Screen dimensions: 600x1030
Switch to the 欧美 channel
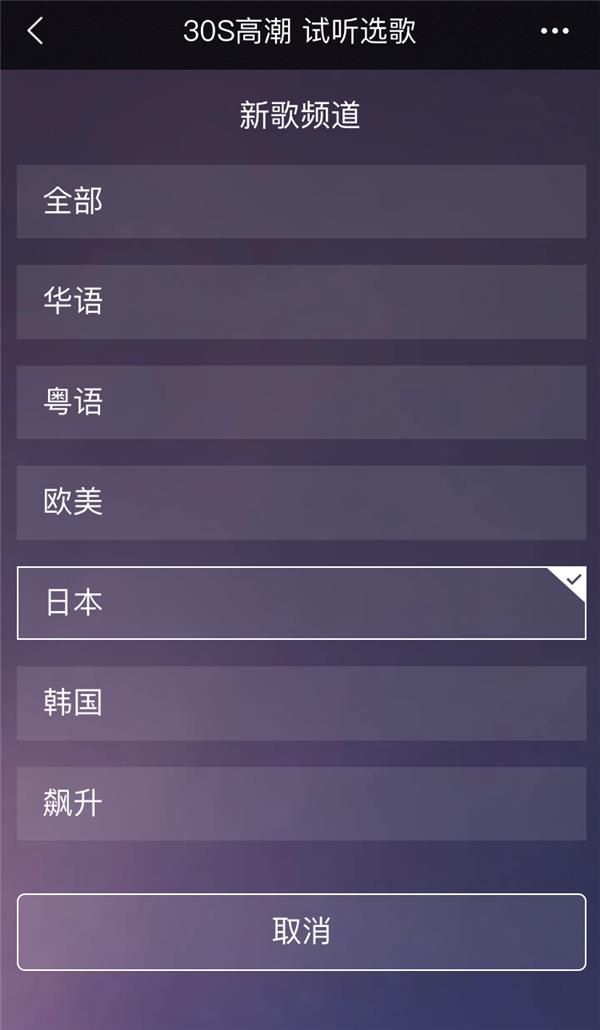(x=301, y=502)
